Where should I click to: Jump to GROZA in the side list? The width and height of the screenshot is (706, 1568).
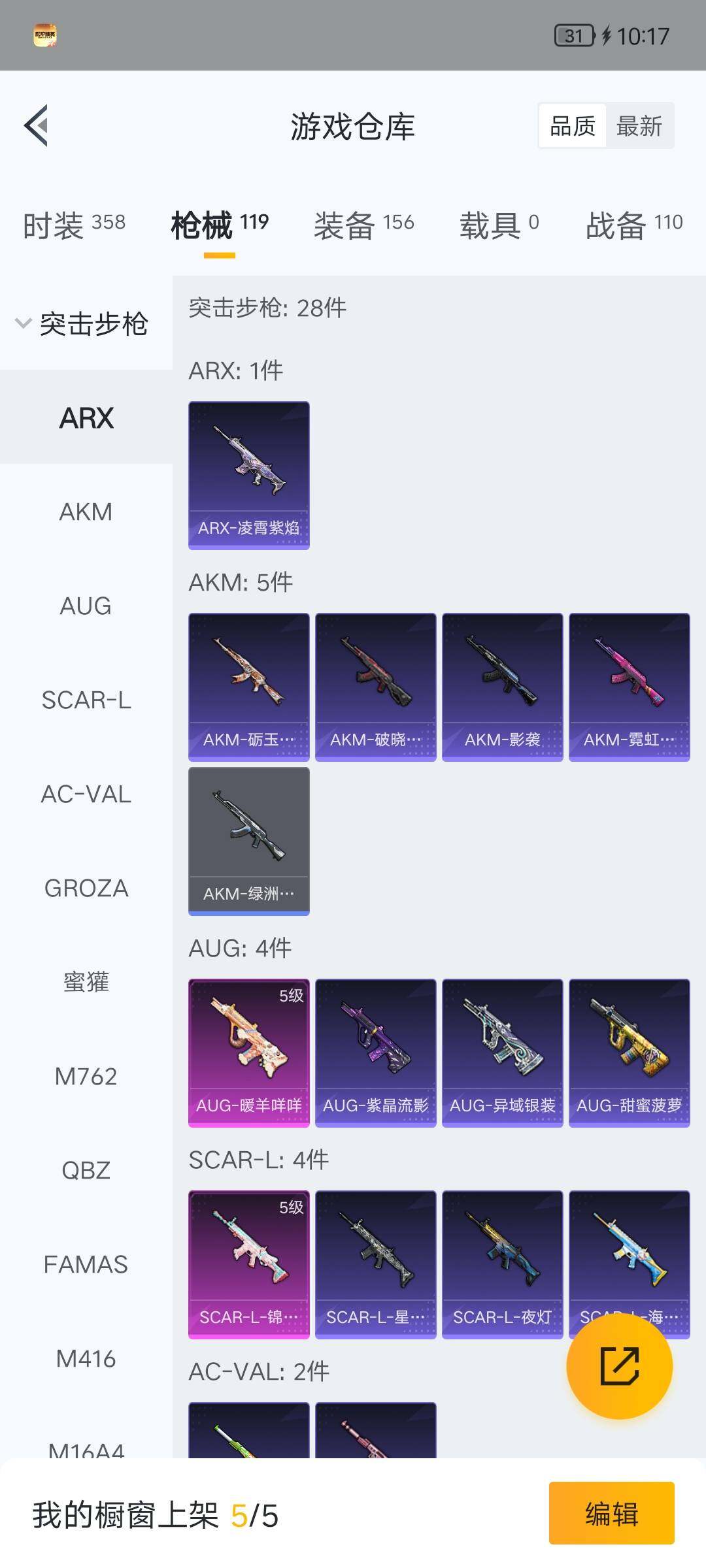tap(86, 888)
